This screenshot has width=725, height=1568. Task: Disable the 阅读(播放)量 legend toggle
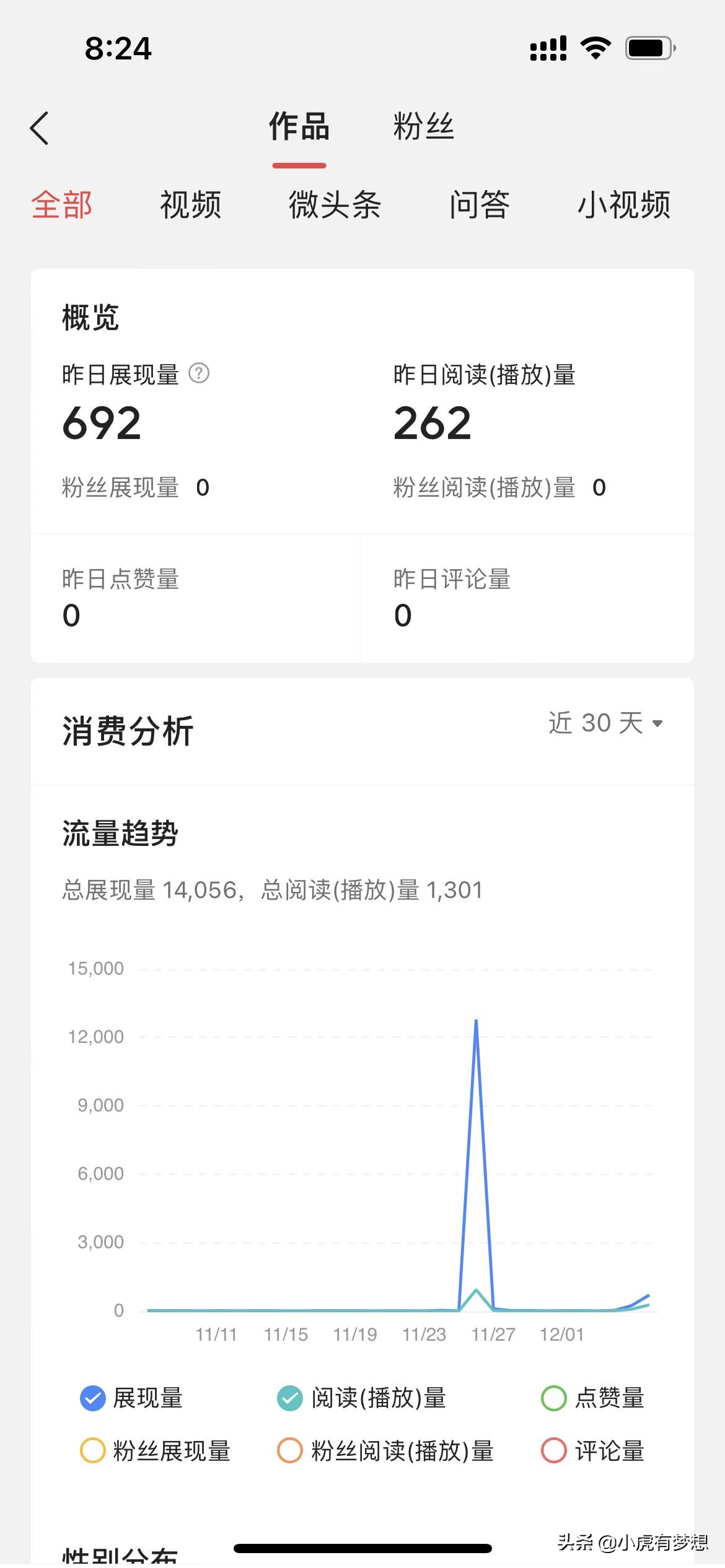click(289, 1398)
